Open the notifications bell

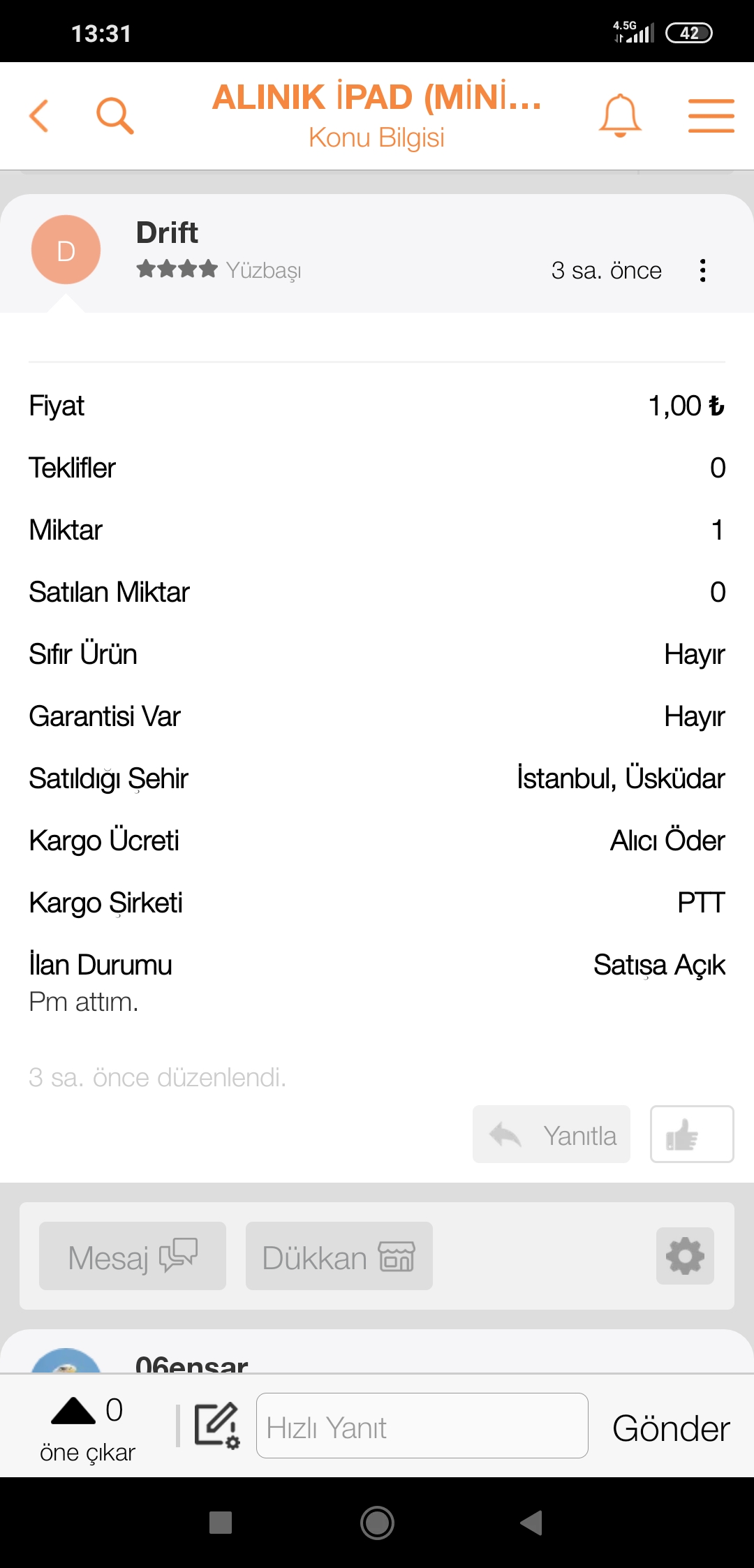coord(620,116)
